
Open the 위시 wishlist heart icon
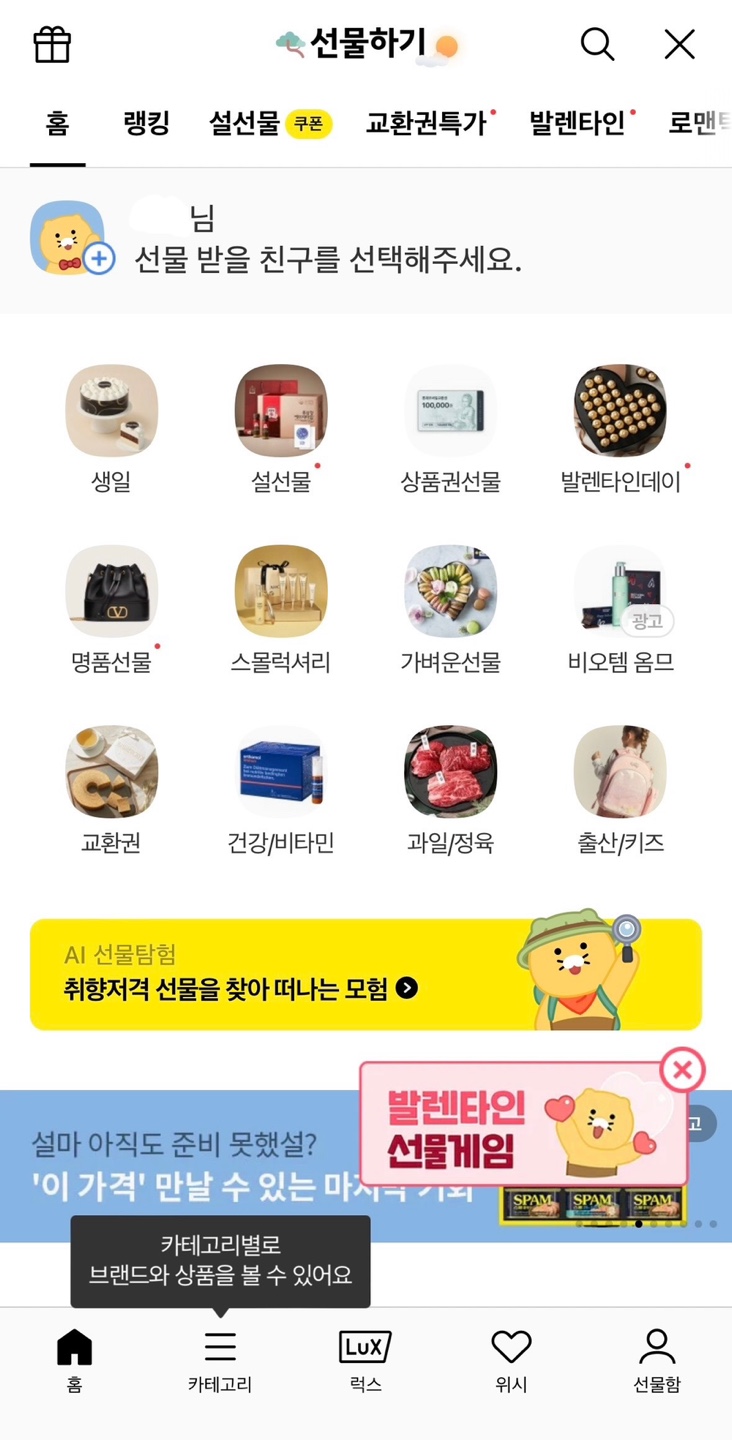[511, 1360]
